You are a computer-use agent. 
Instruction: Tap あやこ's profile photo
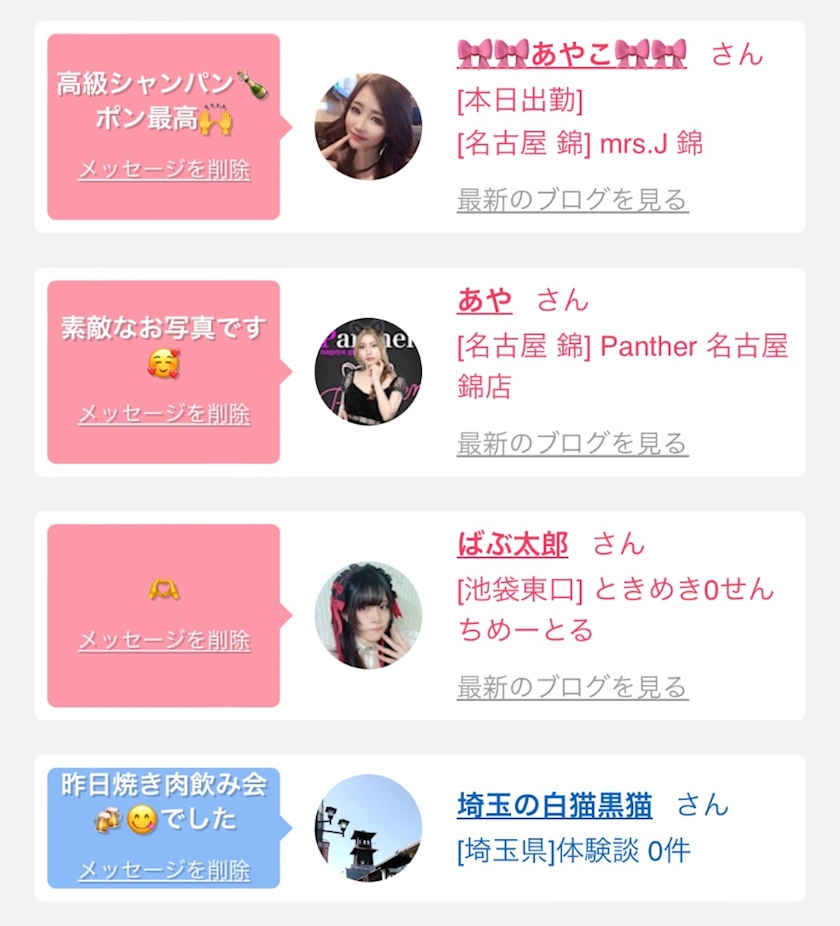[368, 127]
